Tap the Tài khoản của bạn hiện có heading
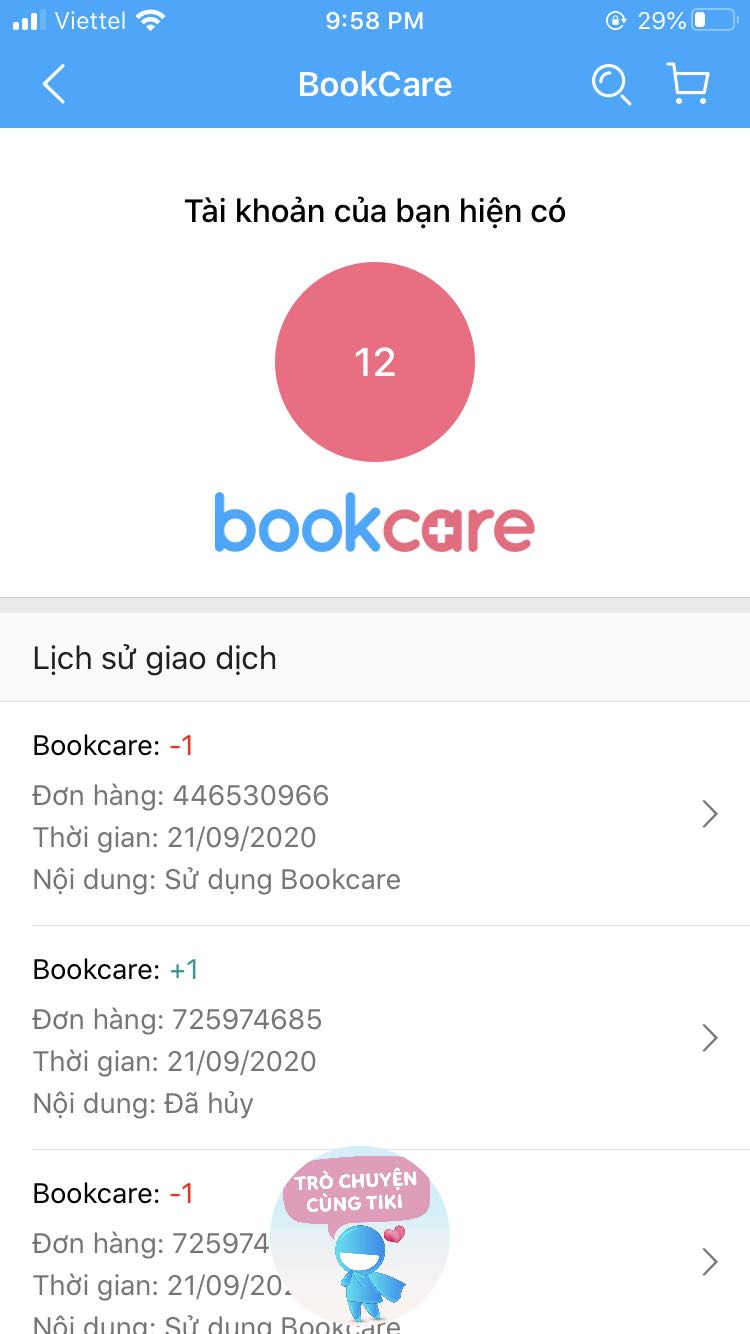 click(x=374, y=211)
